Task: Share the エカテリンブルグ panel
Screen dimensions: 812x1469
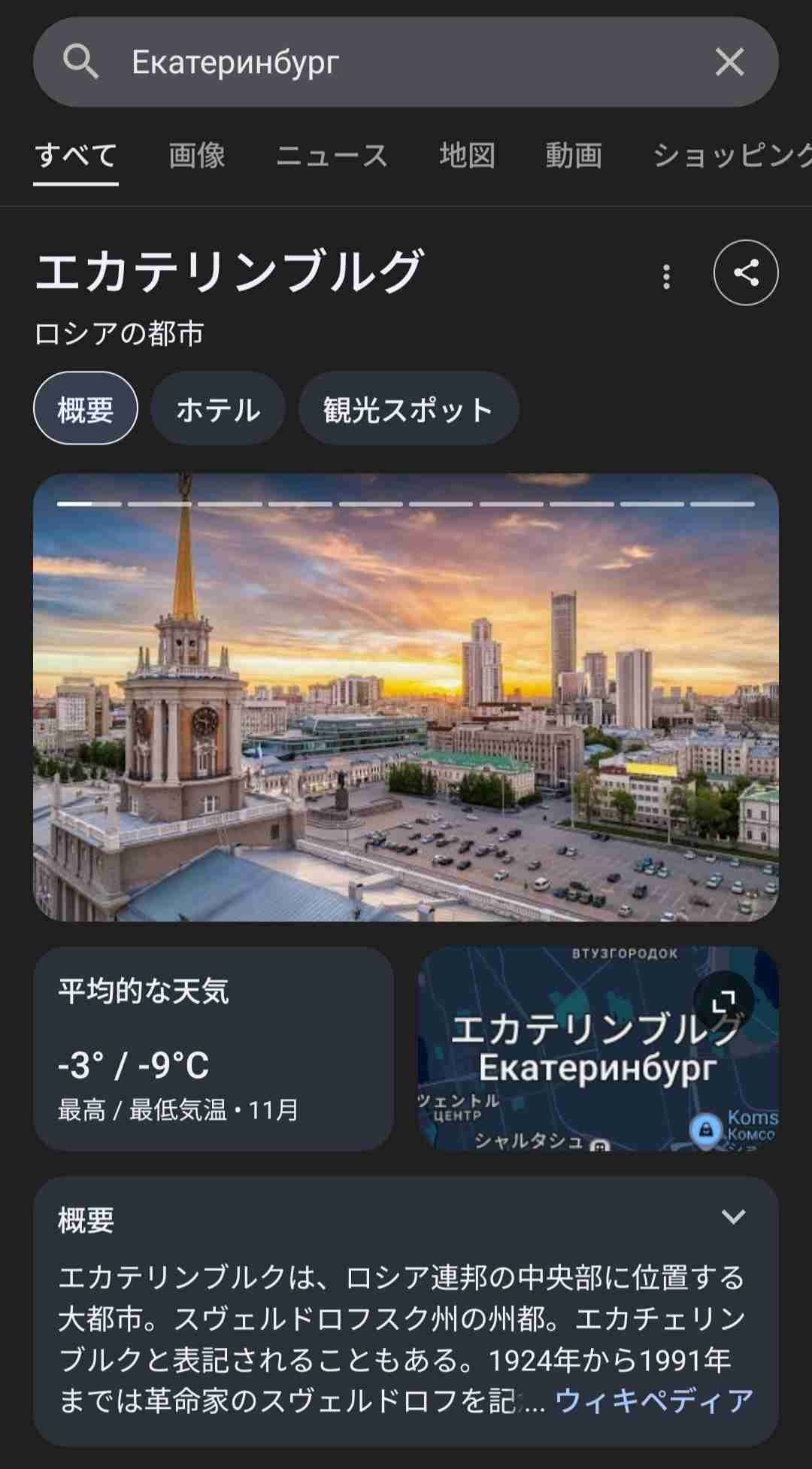Action: pos(745,272)
